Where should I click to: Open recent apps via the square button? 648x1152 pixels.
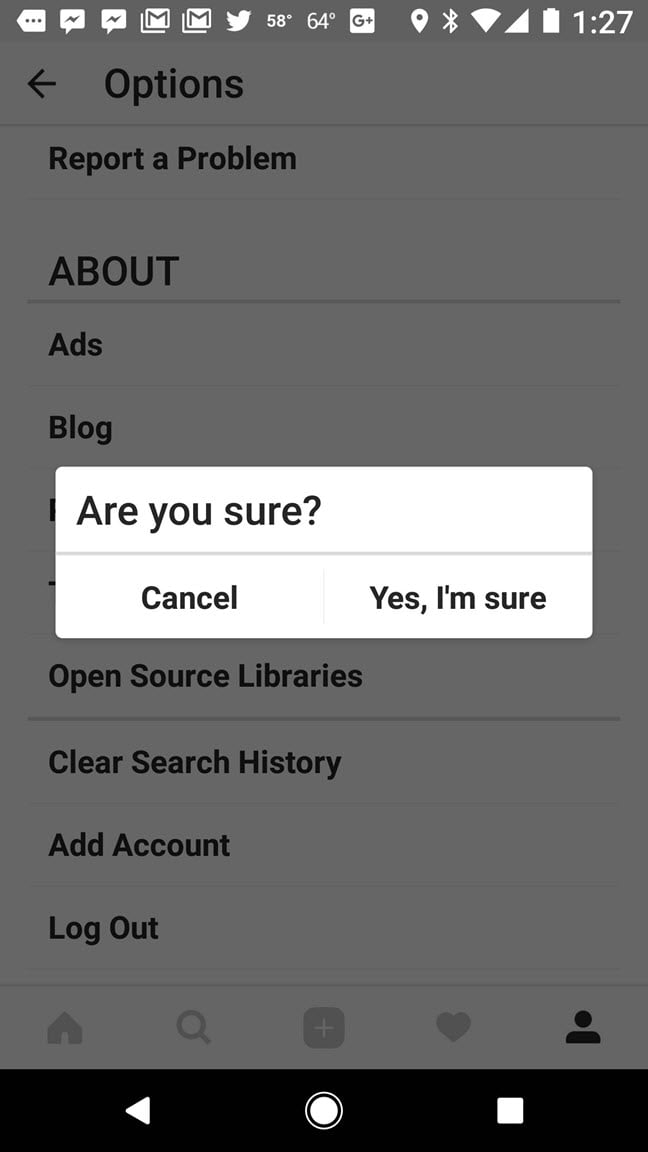click(510, 1110)
